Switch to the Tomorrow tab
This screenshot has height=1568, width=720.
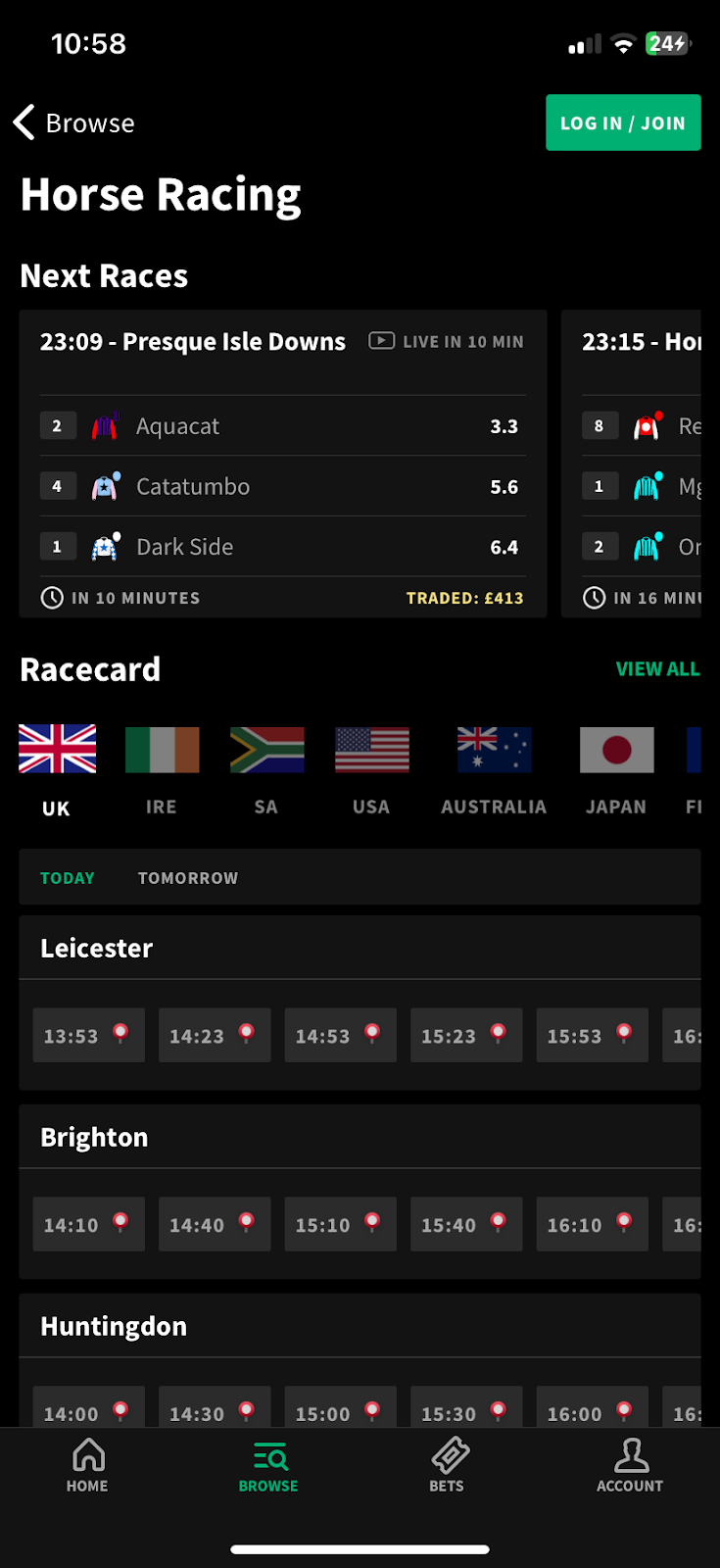click(x=188, y=878)
